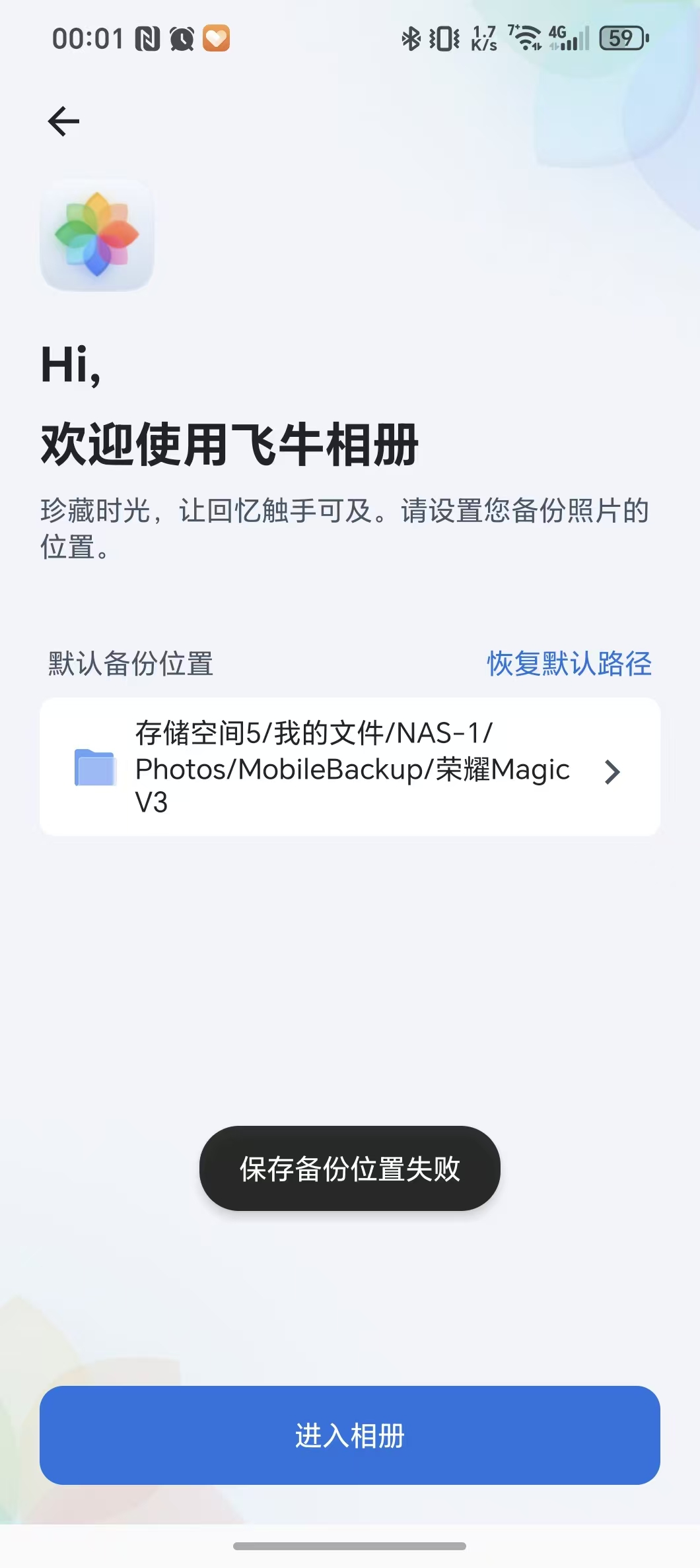Dismiss the 保存备份位置失败 toast message
The height and width of the screenshot is (1568, 700).
pos(349,1168)
